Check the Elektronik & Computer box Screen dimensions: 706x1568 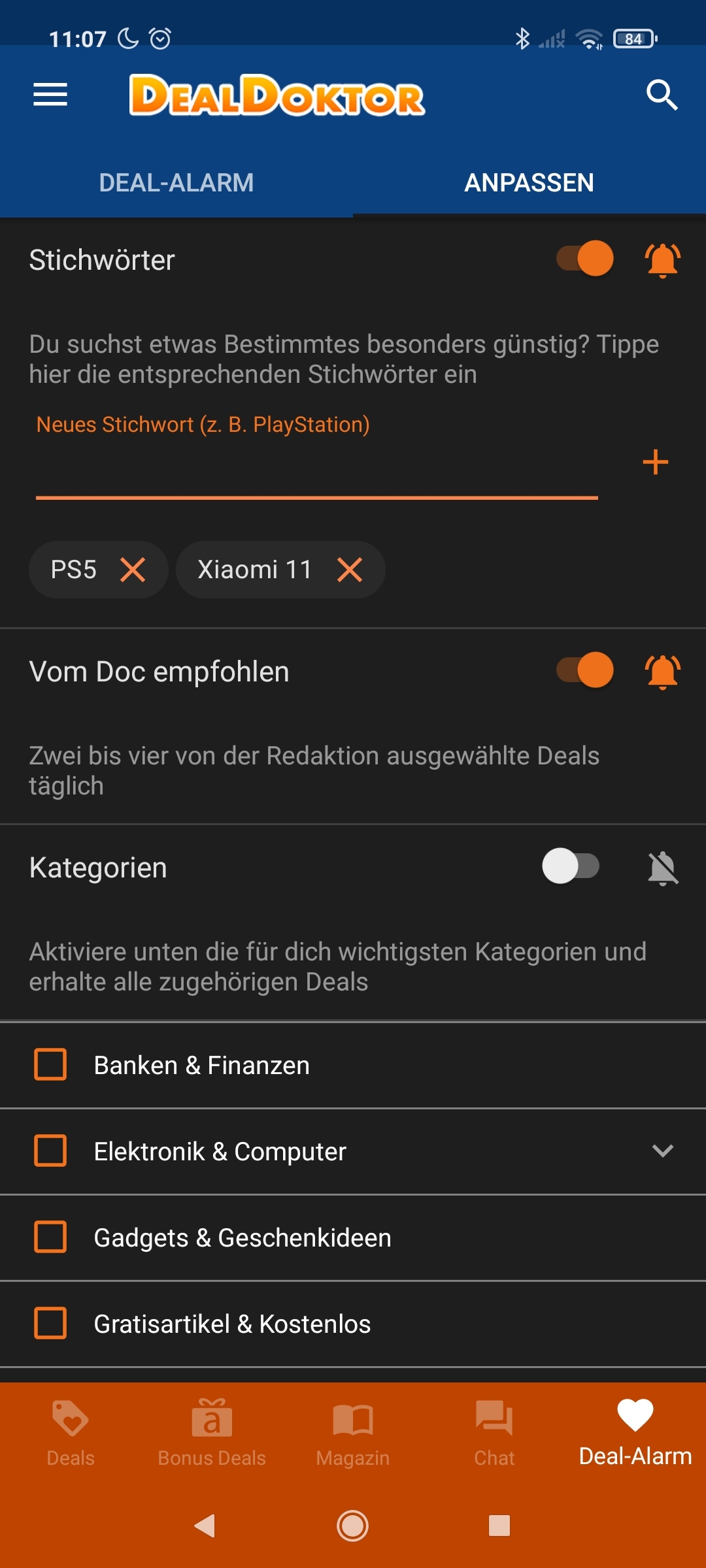[x=50, y=1151]
